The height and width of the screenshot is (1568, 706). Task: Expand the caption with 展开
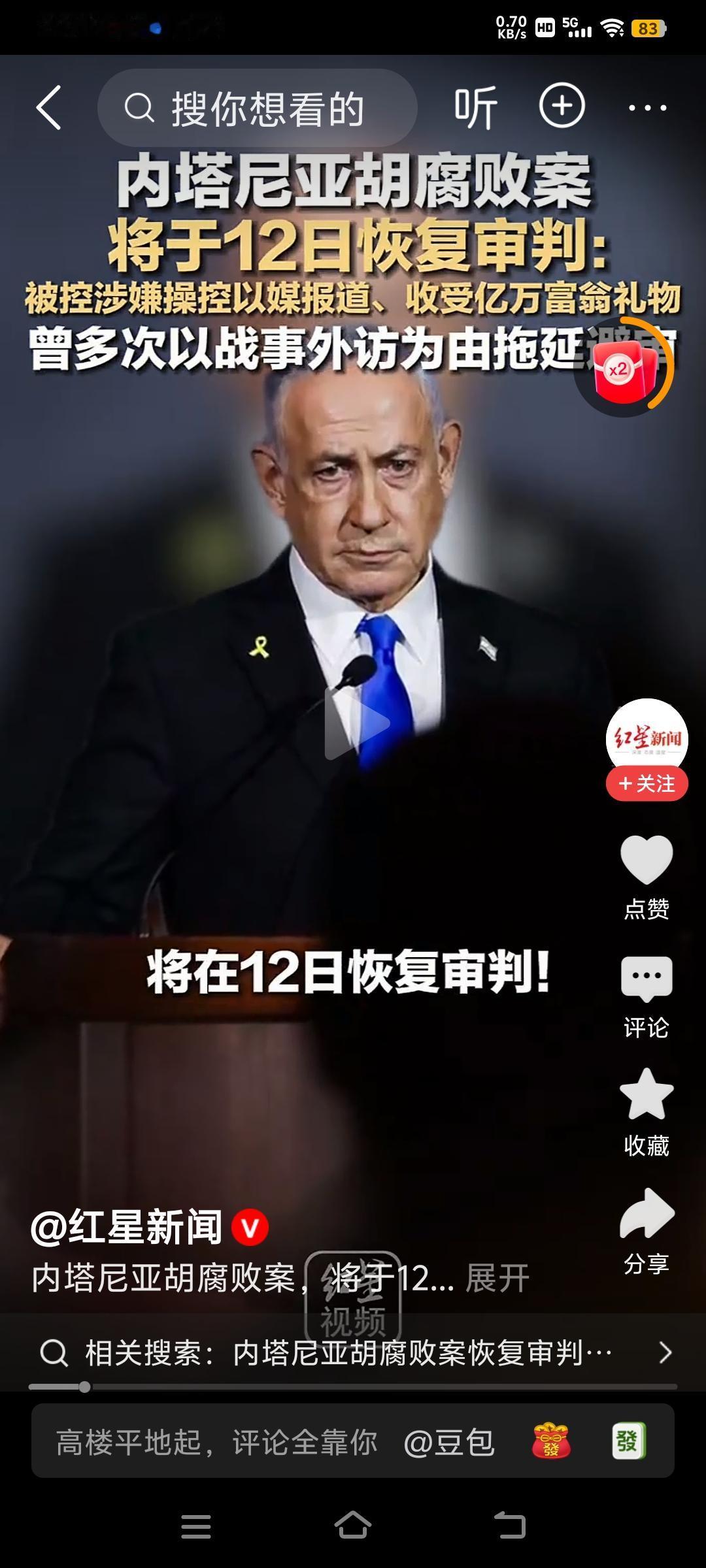coord(496,1277)
